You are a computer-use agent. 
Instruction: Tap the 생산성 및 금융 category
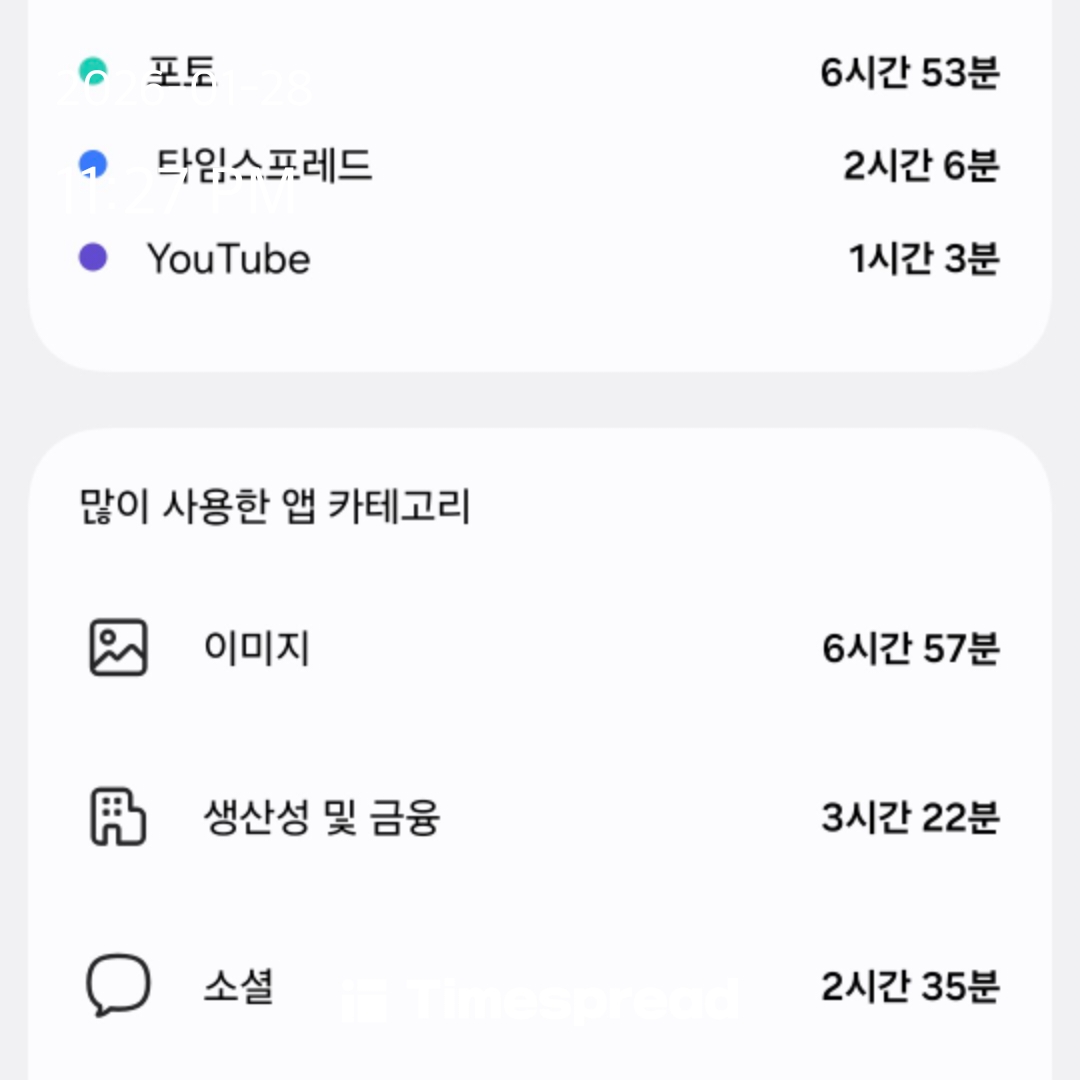pyautogui.click(x=540, y=818)
